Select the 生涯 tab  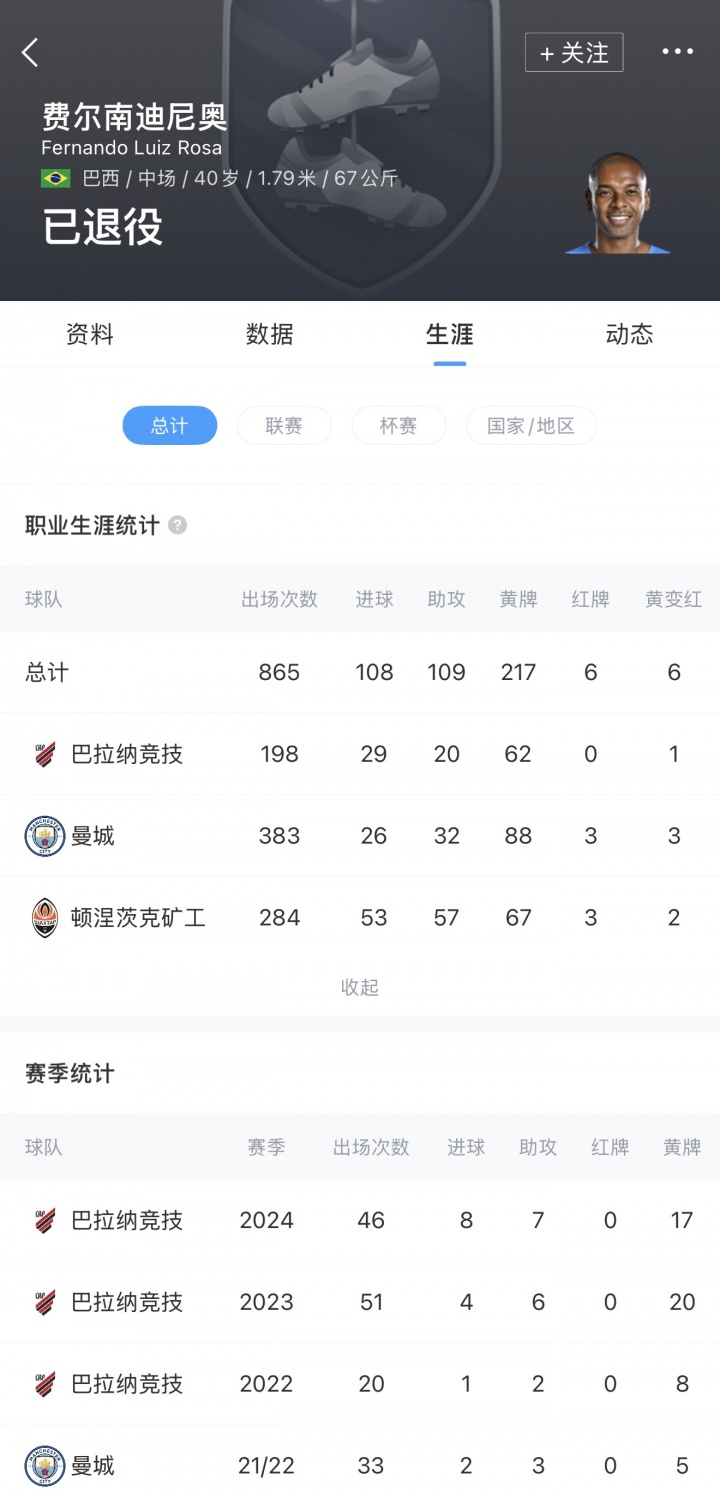point(450,334)
